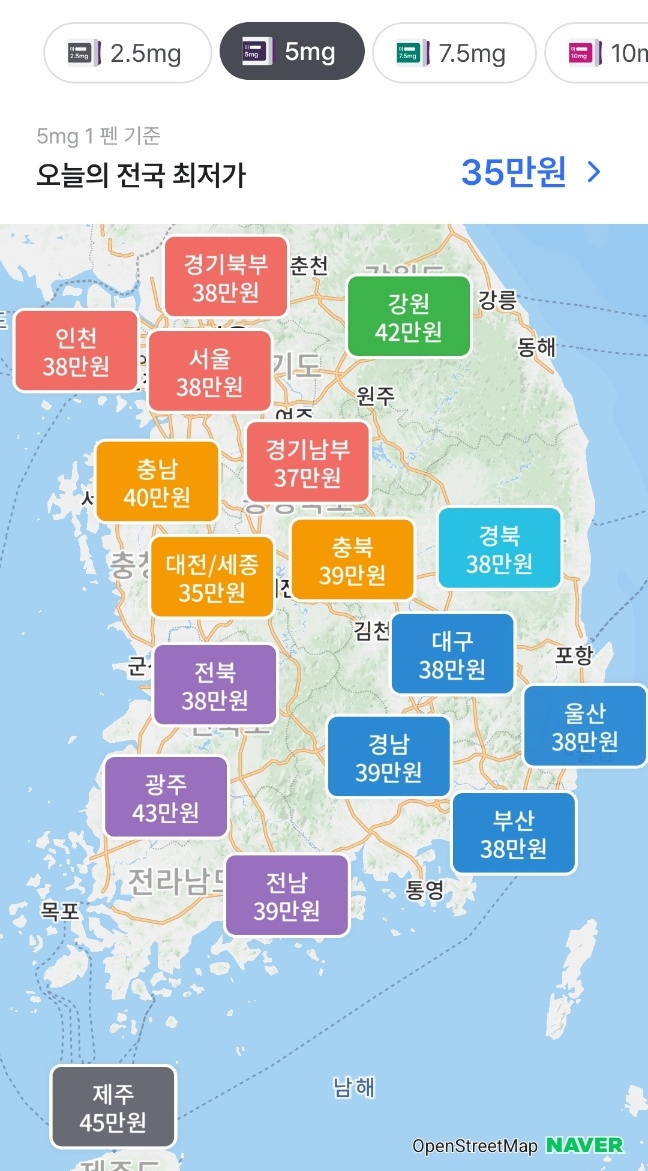648x1171 pixels.
Task: Open the 대구 38만원 marker
Action: 453,654
